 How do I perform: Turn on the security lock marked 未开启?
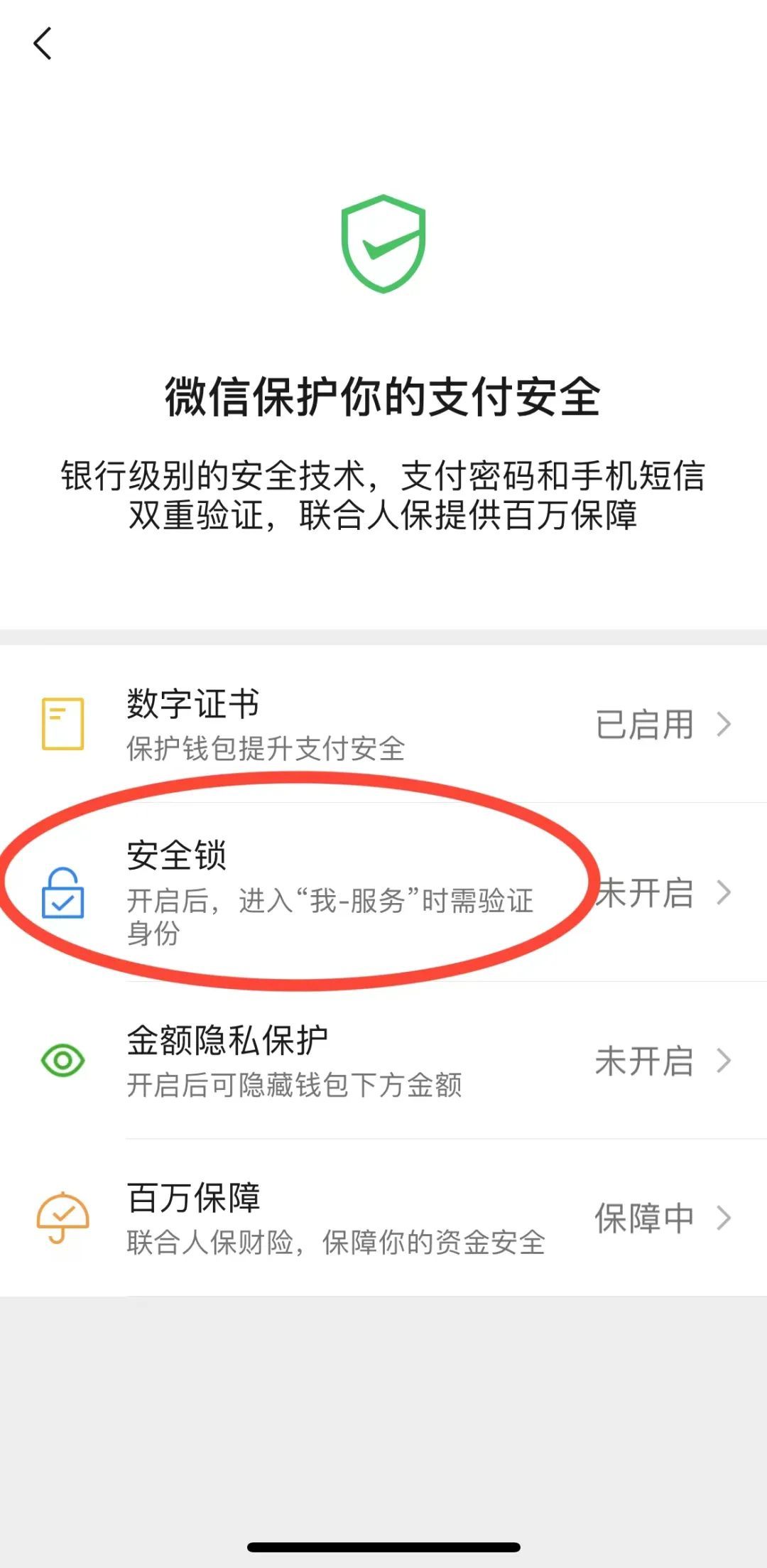(x=647, y=892)
